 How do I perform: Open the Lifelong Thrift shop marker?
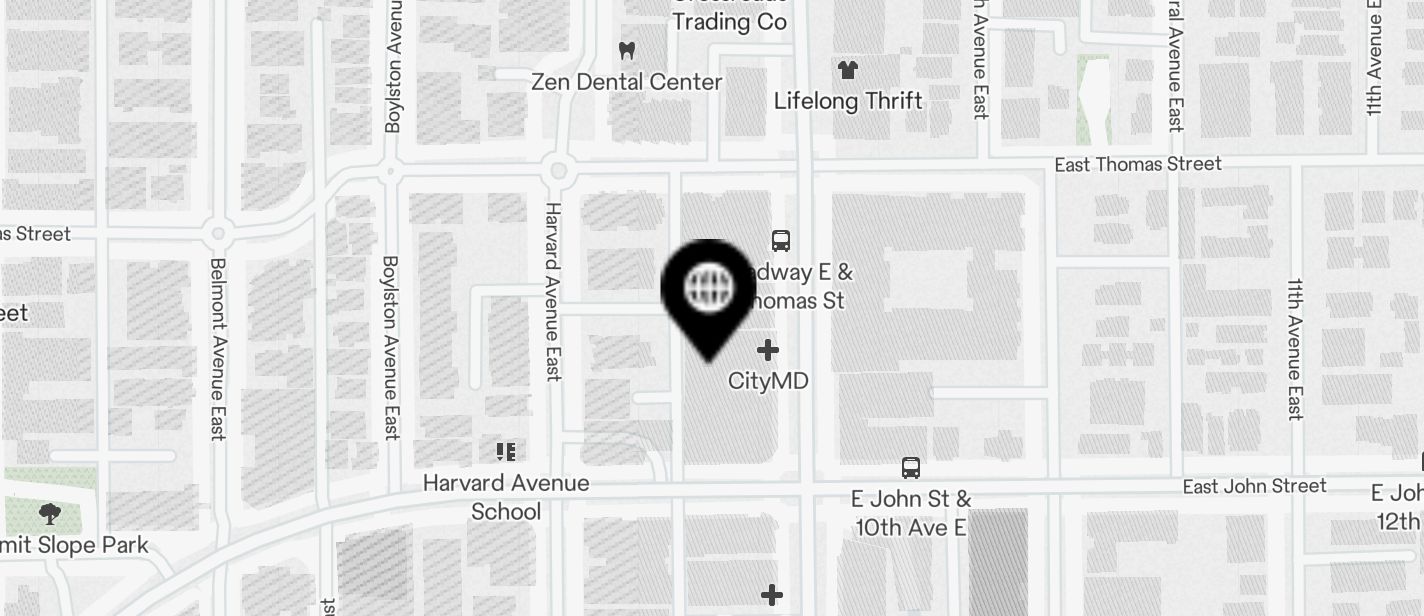(848, 70)
